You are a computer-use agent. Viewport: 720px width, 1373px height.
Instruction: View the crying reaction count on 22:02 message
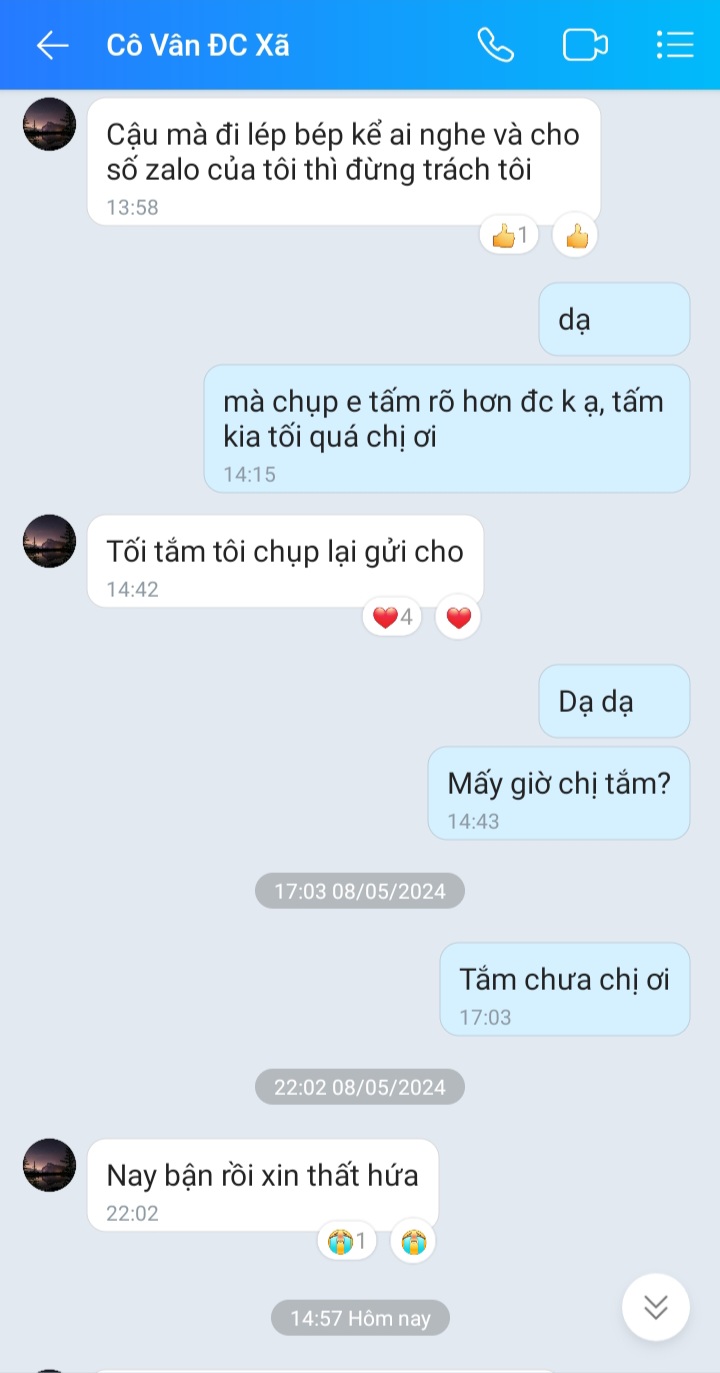pyautogui.click(x=347, y=1243)
